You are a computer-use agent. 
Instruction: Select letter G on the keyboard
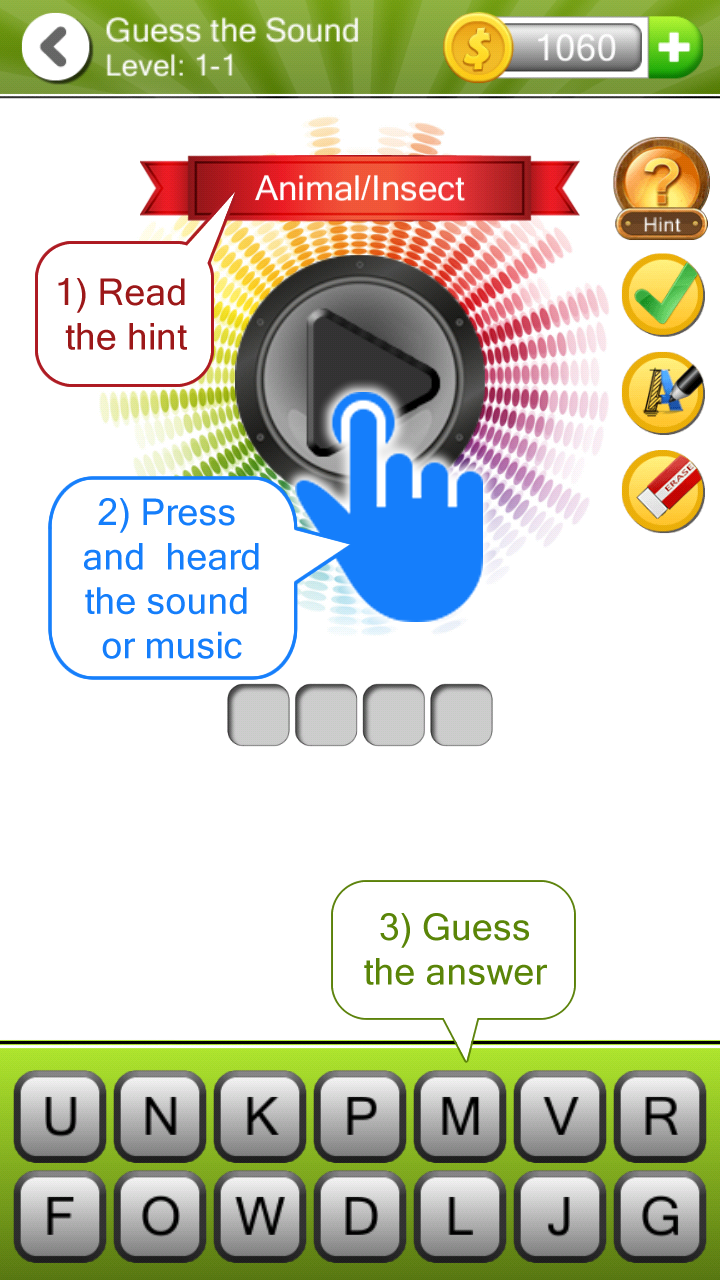[657, 1214]
